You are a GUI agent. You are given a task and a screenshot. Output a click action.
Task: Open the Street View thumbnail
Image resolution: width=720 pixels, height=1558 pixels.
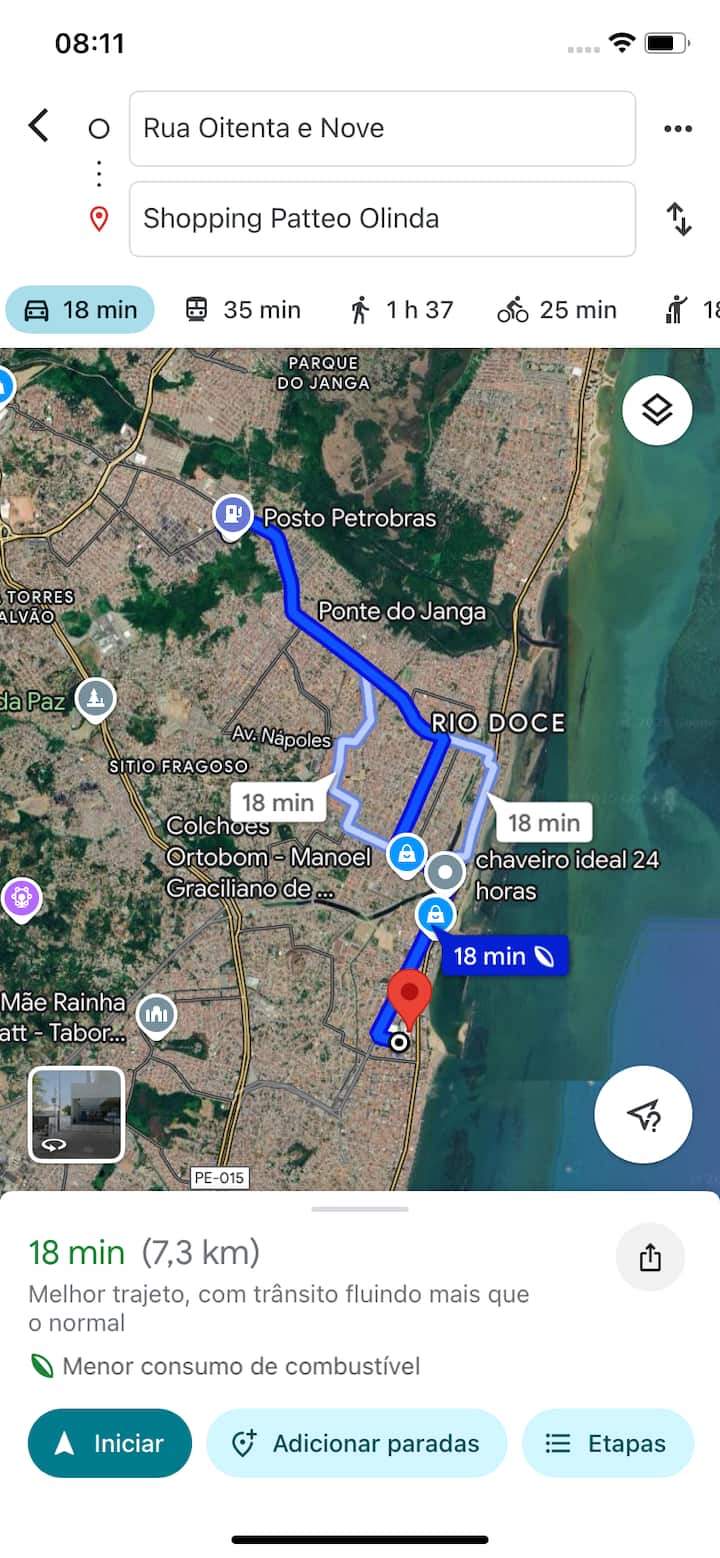76,1114
